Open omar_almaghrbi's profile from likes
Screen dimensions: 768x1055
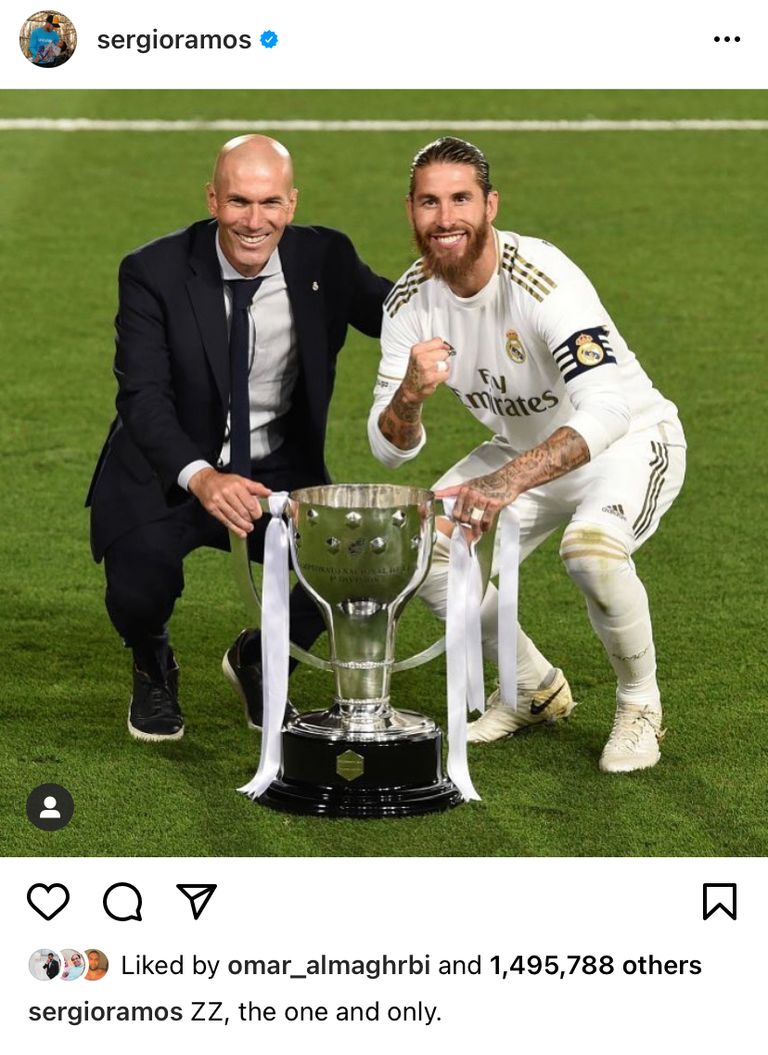coord(329,965)
